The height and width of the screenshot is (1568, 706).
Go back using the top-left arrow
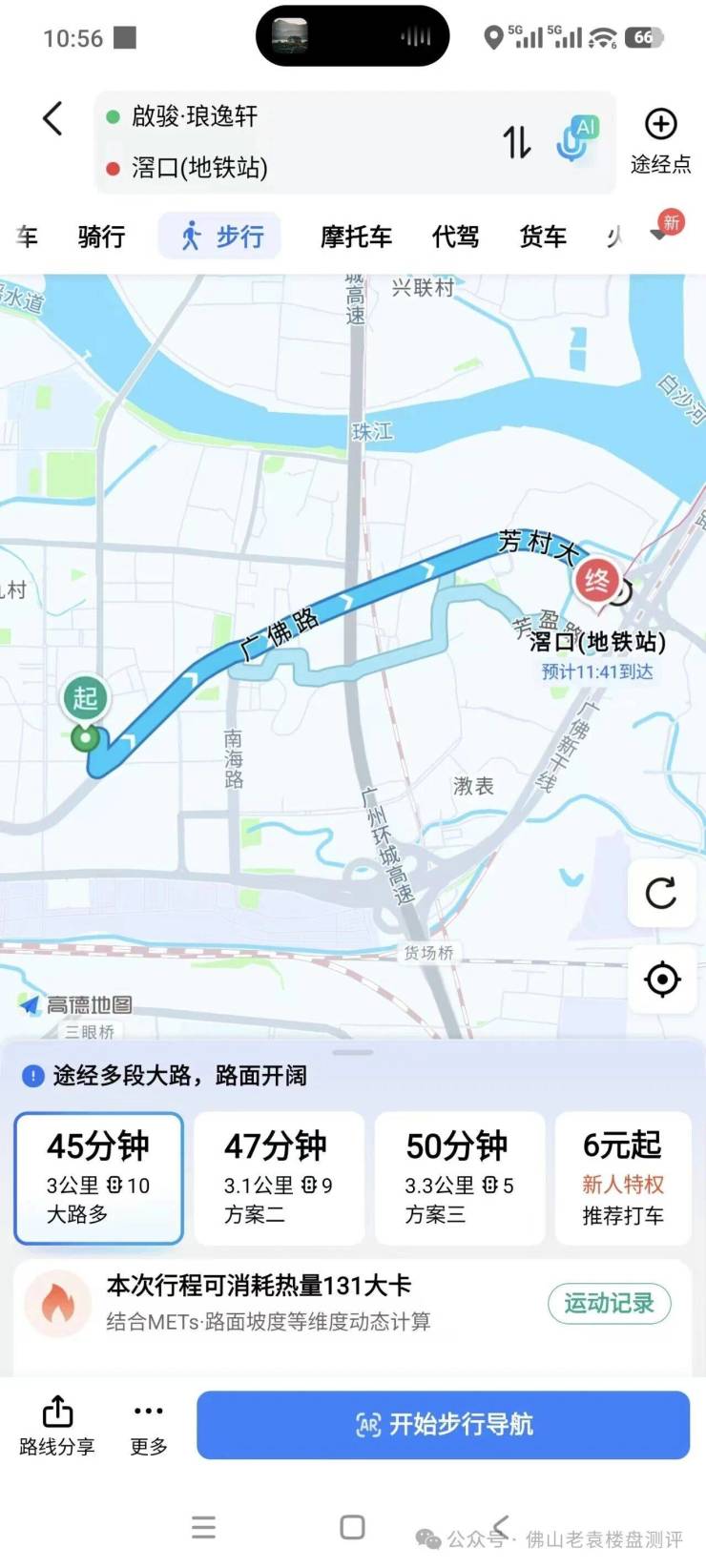coord(53,119)
